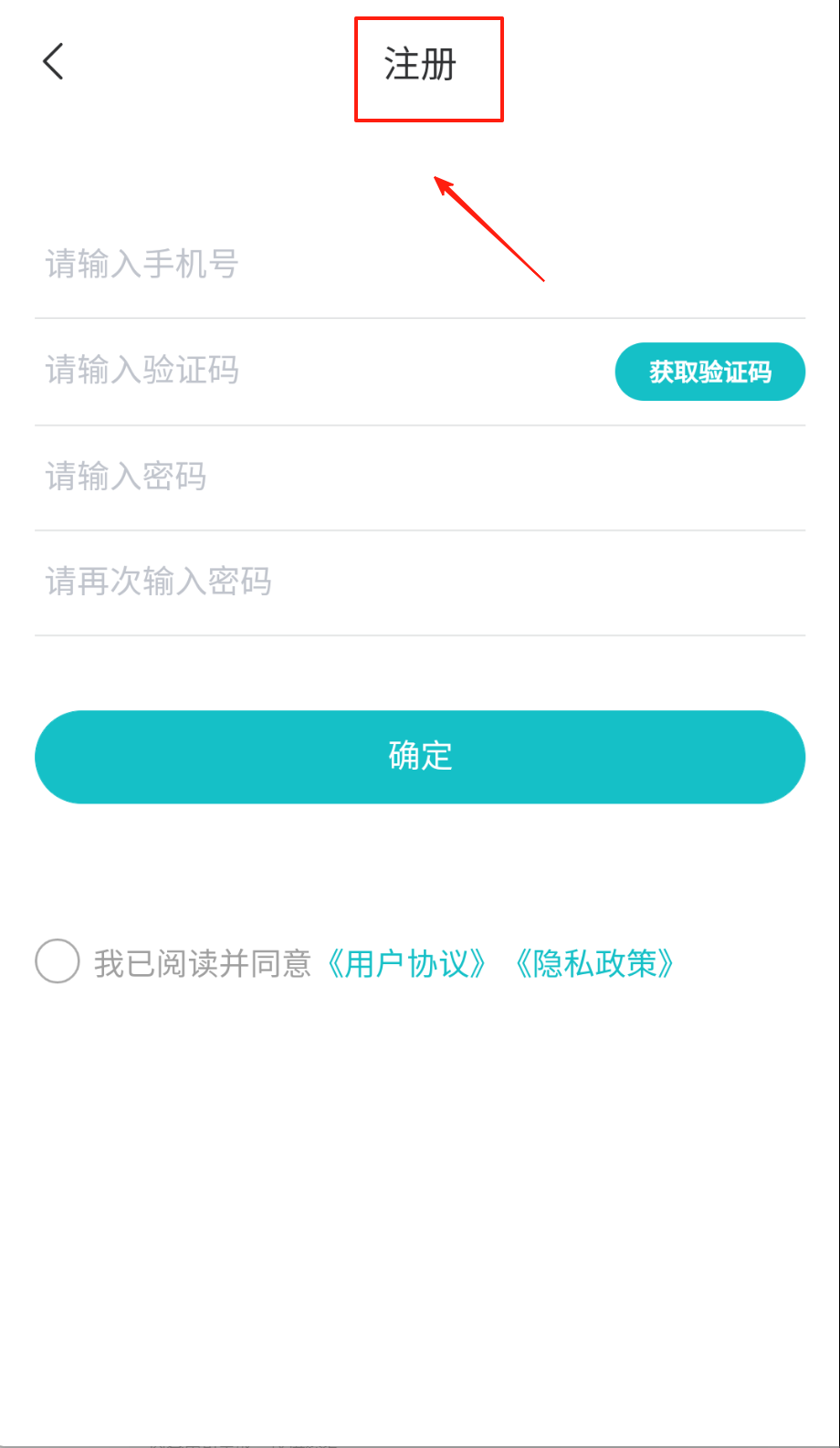Submit registration with the 确定 button
This screenshot has width=840, height=1448.
[420, 757]
